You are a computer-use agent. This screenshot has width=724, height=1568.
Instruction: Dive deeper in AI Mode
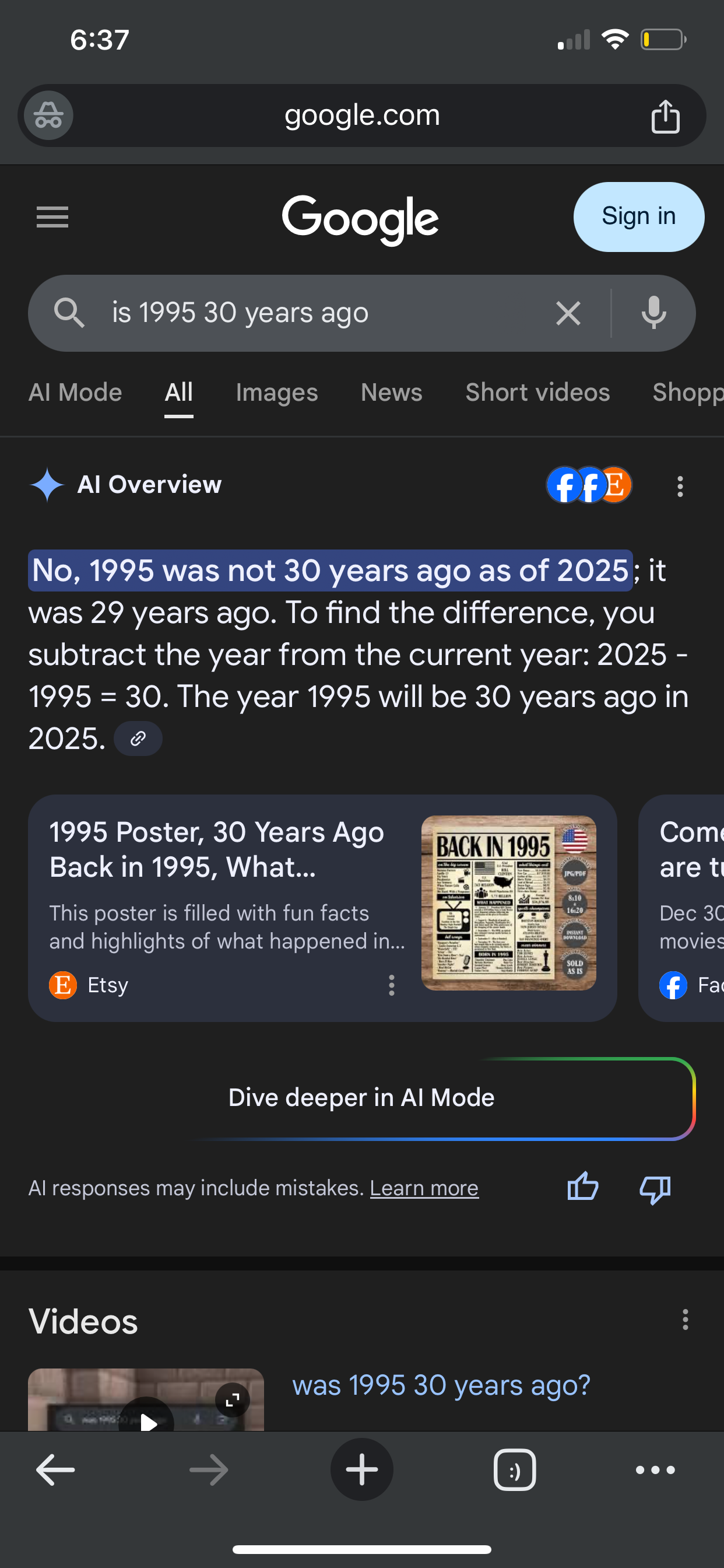tap(361, 1098)
